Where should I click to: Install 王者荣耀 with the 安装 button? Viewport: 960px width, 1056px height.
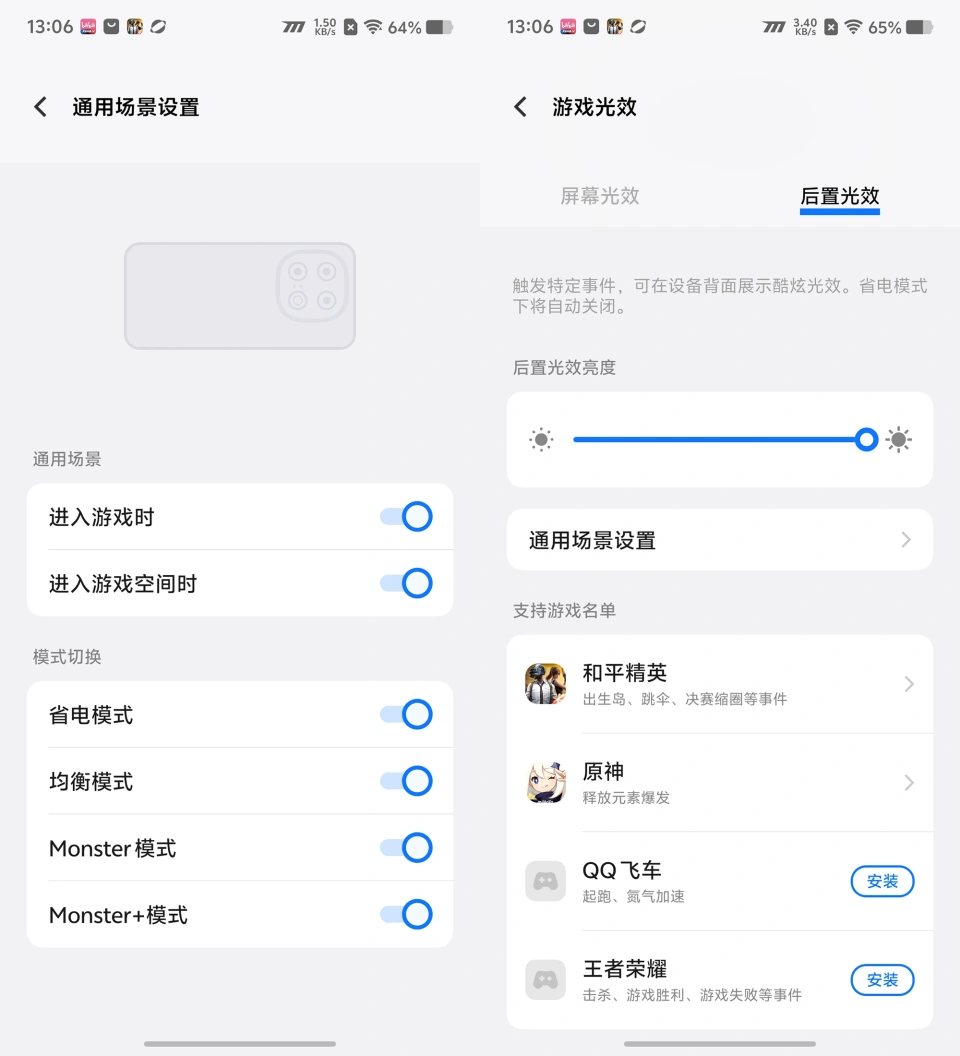[x=882, y=980]
